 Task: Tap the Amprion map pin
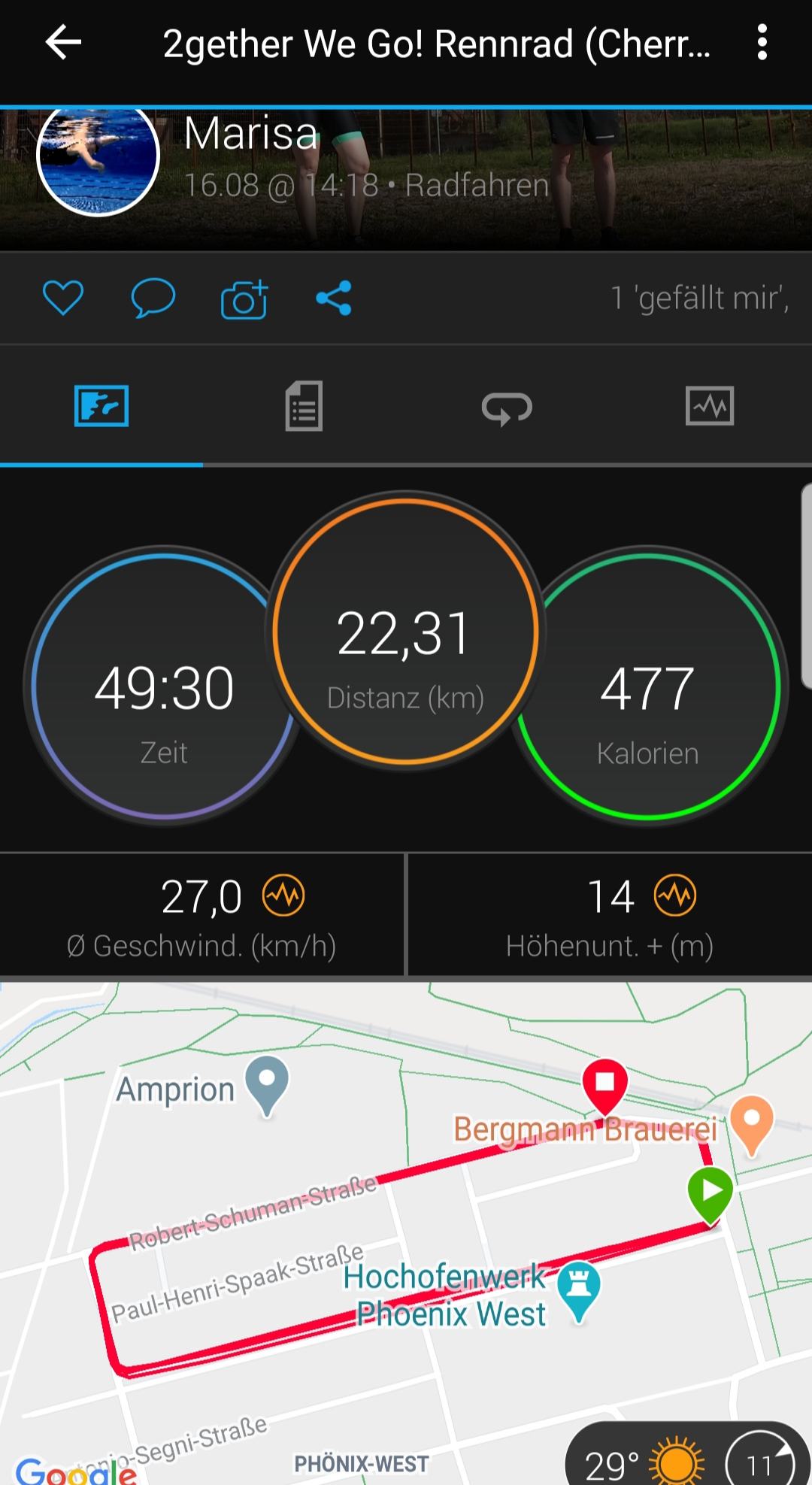[267, 1083]
